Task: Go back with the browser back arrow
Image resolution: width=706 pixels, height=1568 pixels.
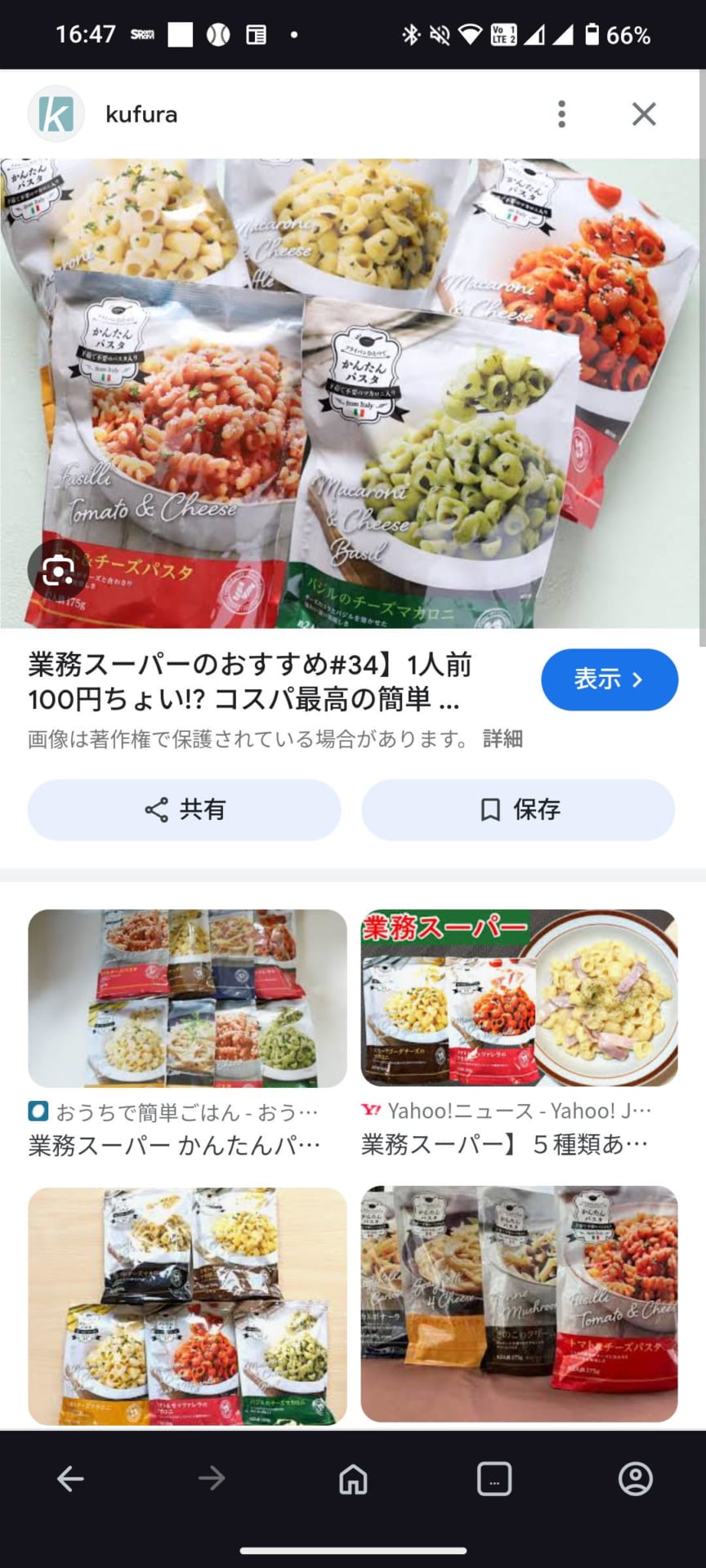Action: pos(70,1478)
